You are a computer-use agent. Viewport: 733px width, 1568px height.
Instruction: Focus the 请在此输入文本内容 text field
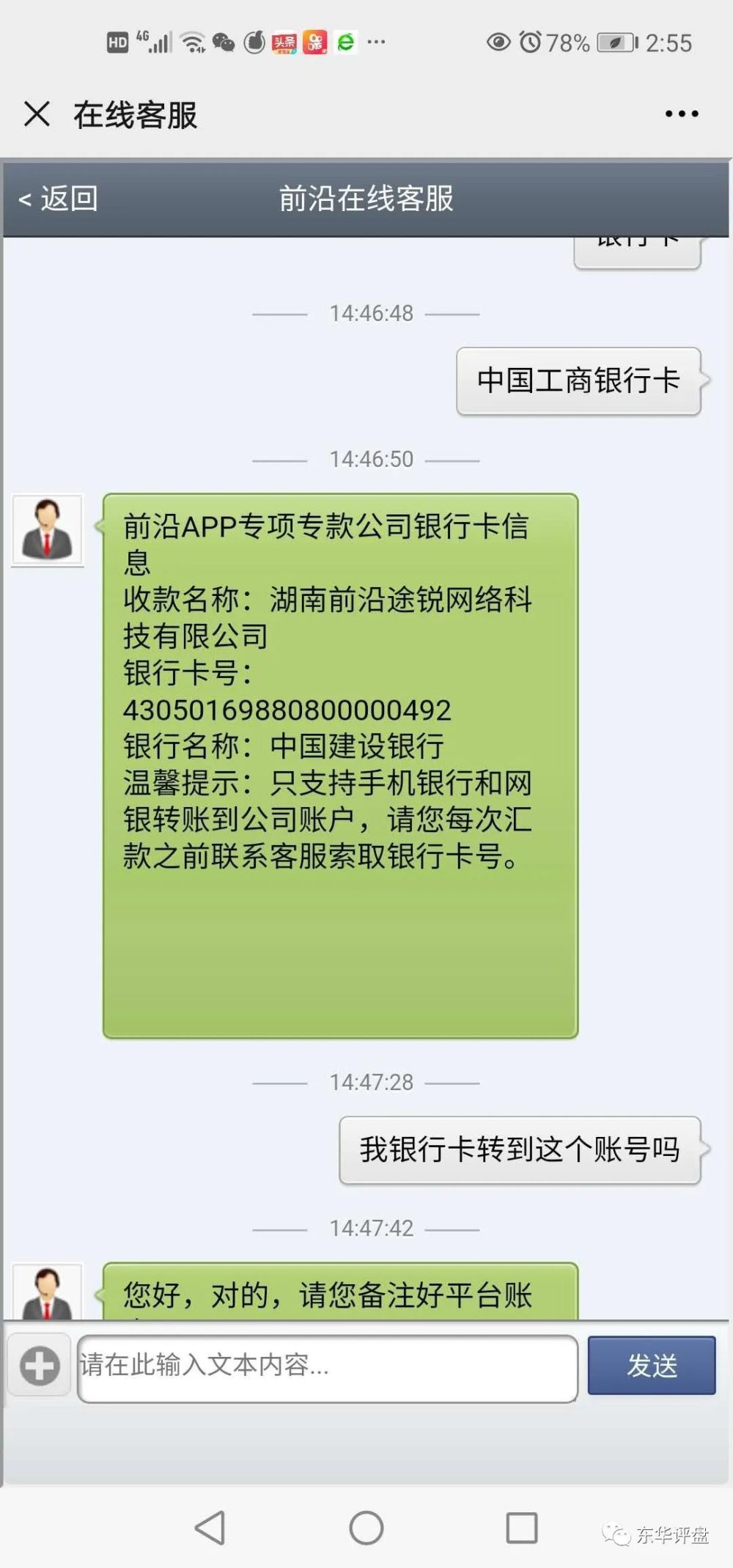click(328, 1368)
